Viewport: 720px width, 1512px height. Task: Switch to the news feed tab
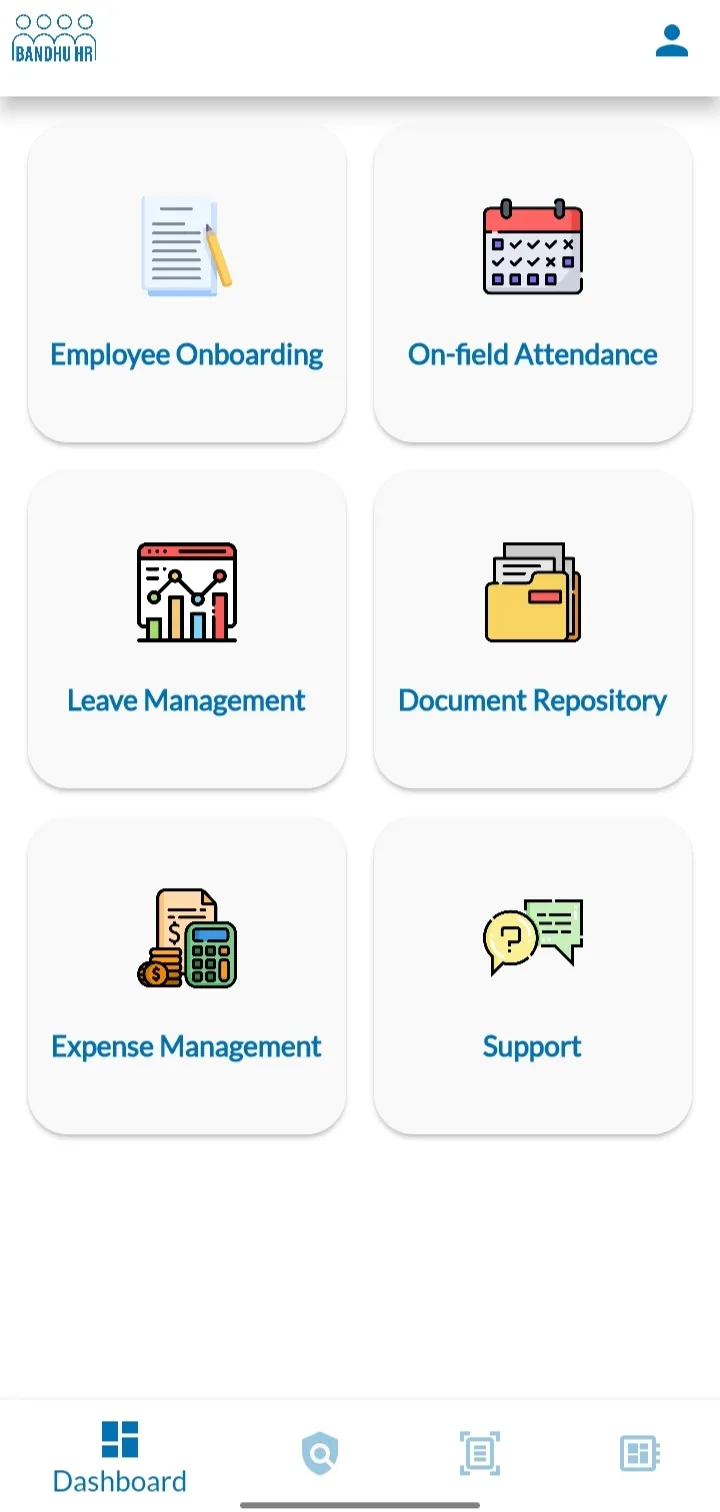[639, 1453]
